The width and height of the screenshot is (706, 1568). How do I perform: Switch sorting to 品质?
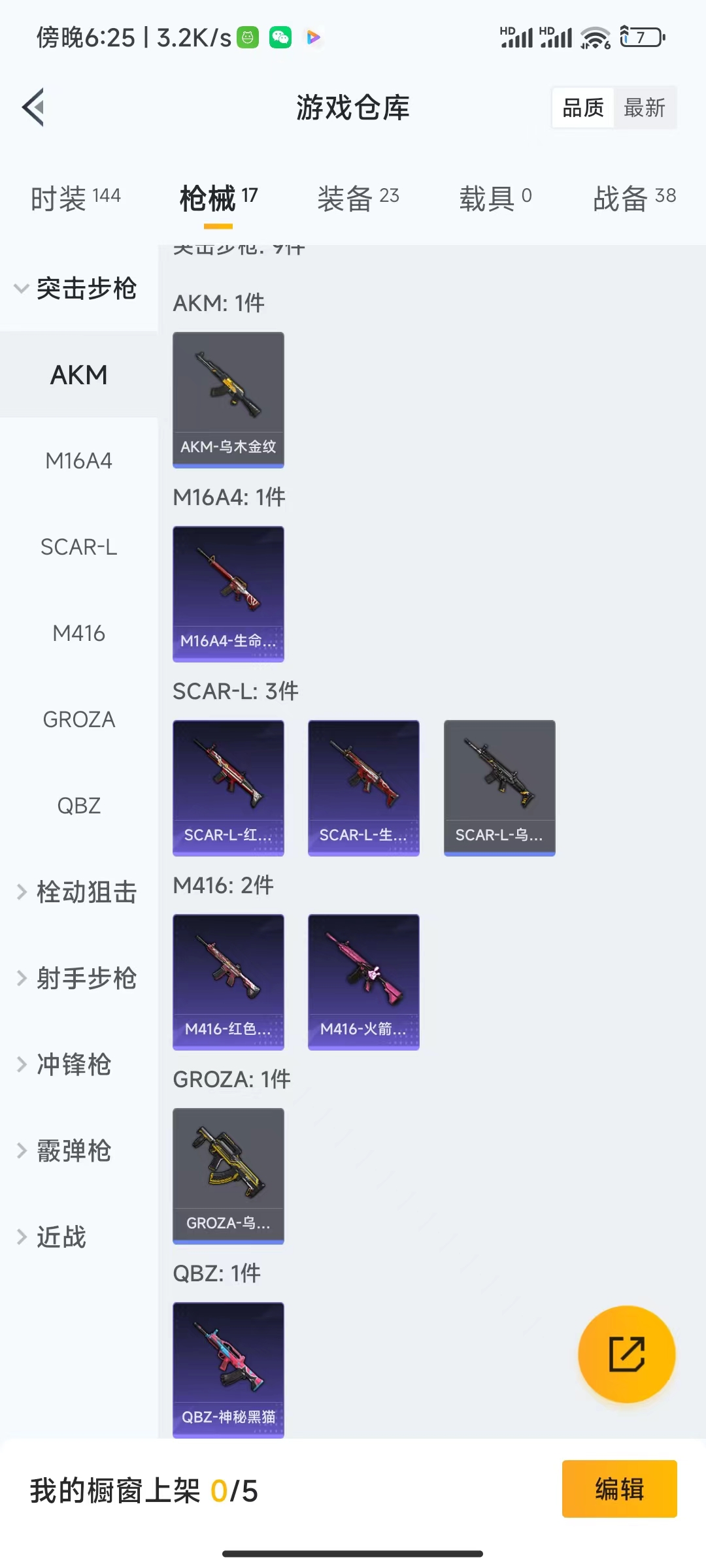(x=584, y=108)
